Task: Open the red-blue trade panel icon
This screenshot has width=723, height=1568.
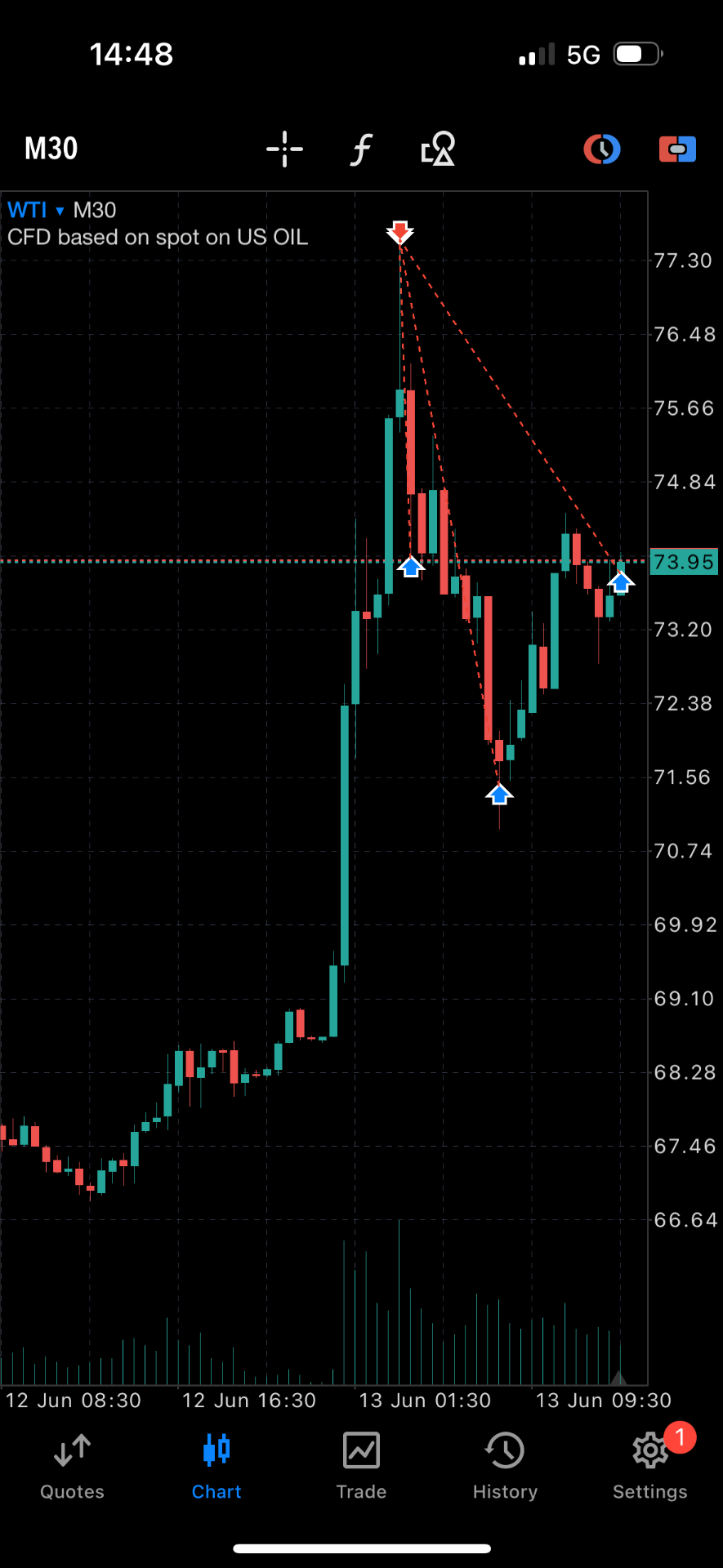Action: 677,149
